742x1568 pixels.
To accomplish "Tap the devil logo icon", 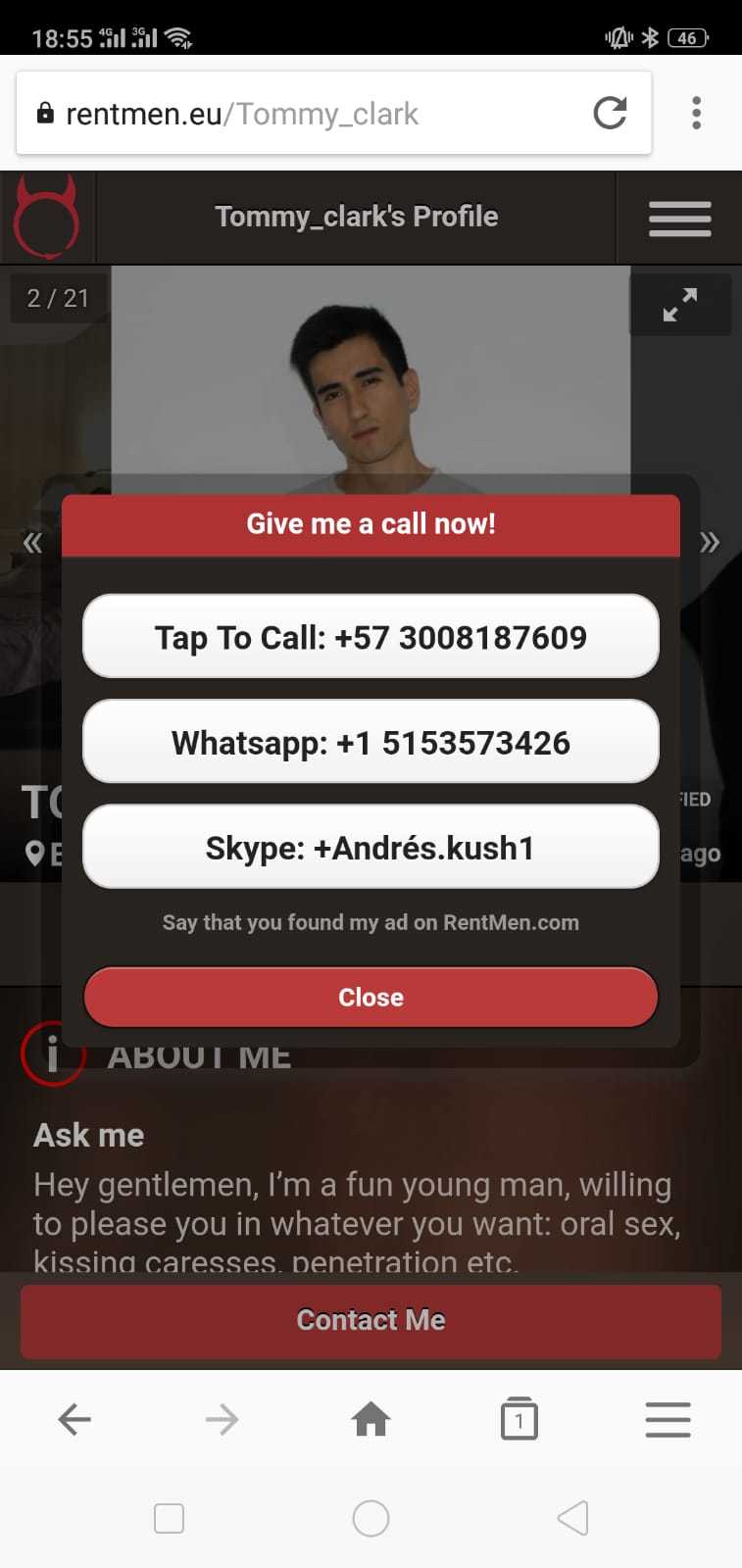I will point(46,218).
